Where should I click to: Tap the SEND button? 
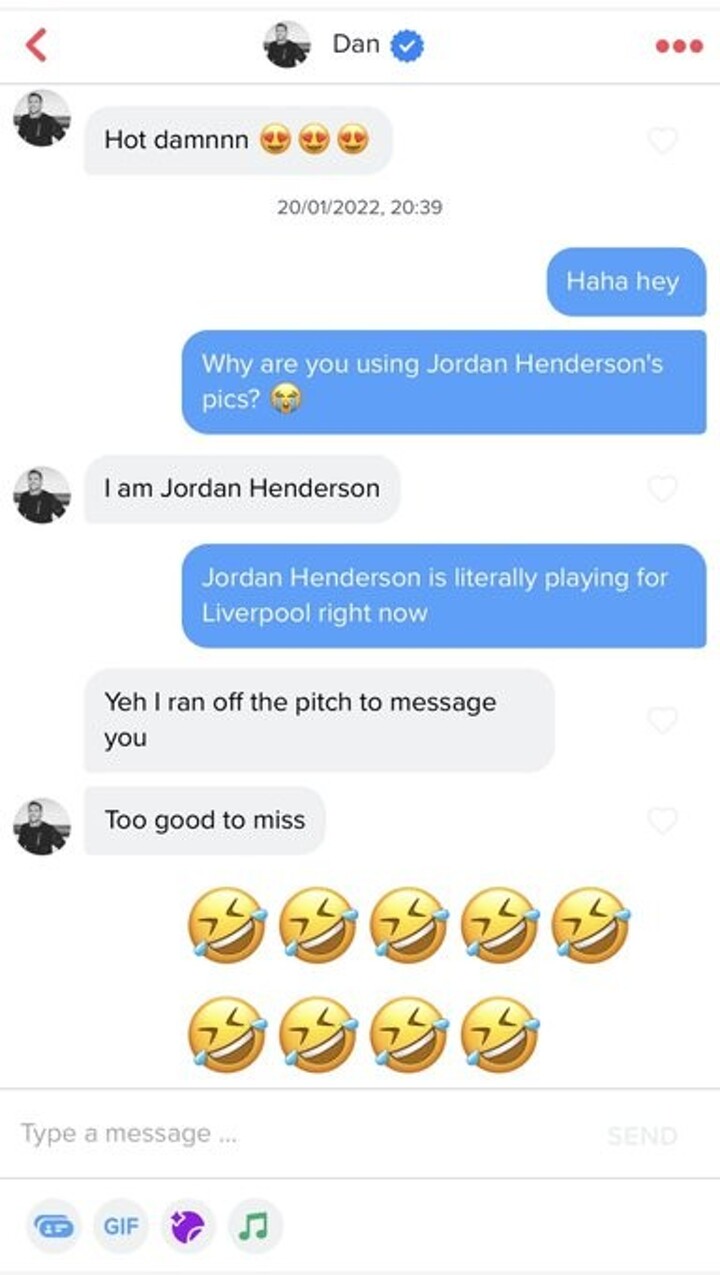[x=642, y=1135]
